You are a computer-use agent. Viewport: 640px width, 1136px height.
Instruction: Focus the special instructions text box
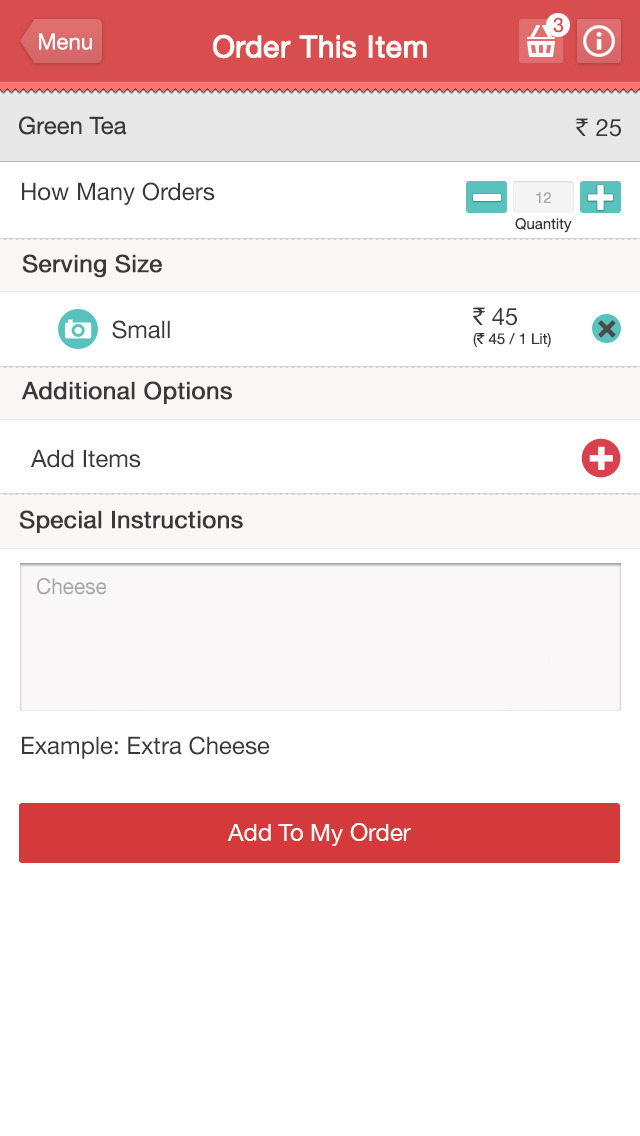click(320, 637)
